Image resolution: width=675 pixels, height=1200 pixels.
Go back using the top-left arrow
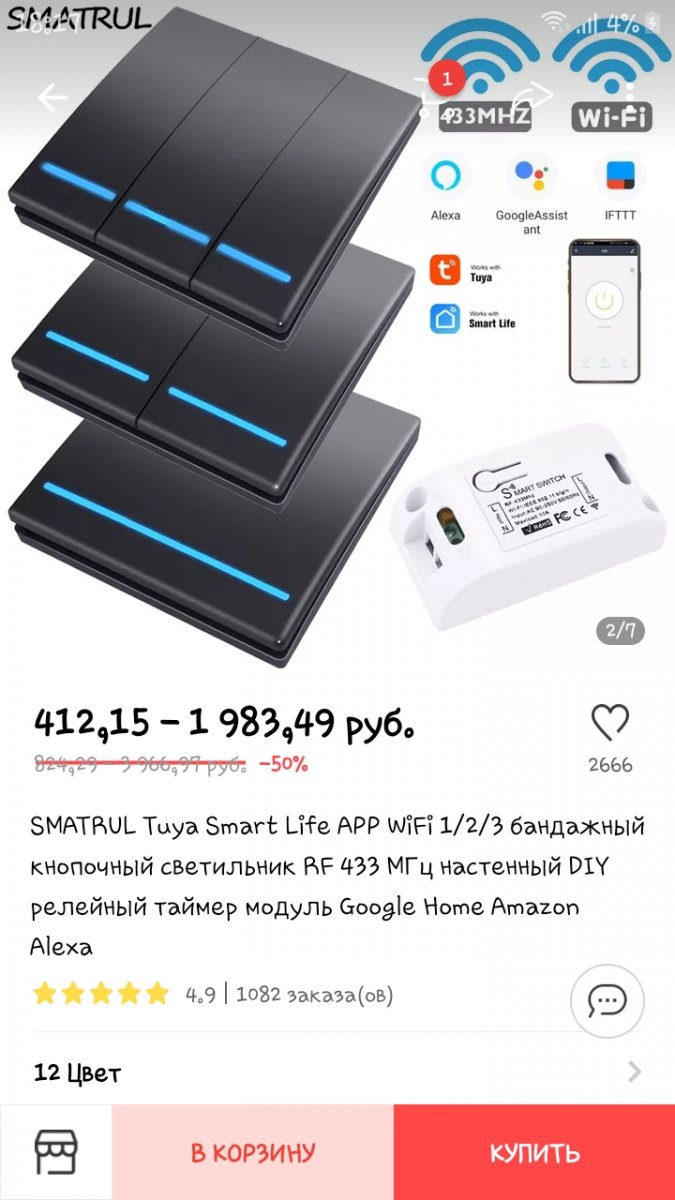(52, 97)
